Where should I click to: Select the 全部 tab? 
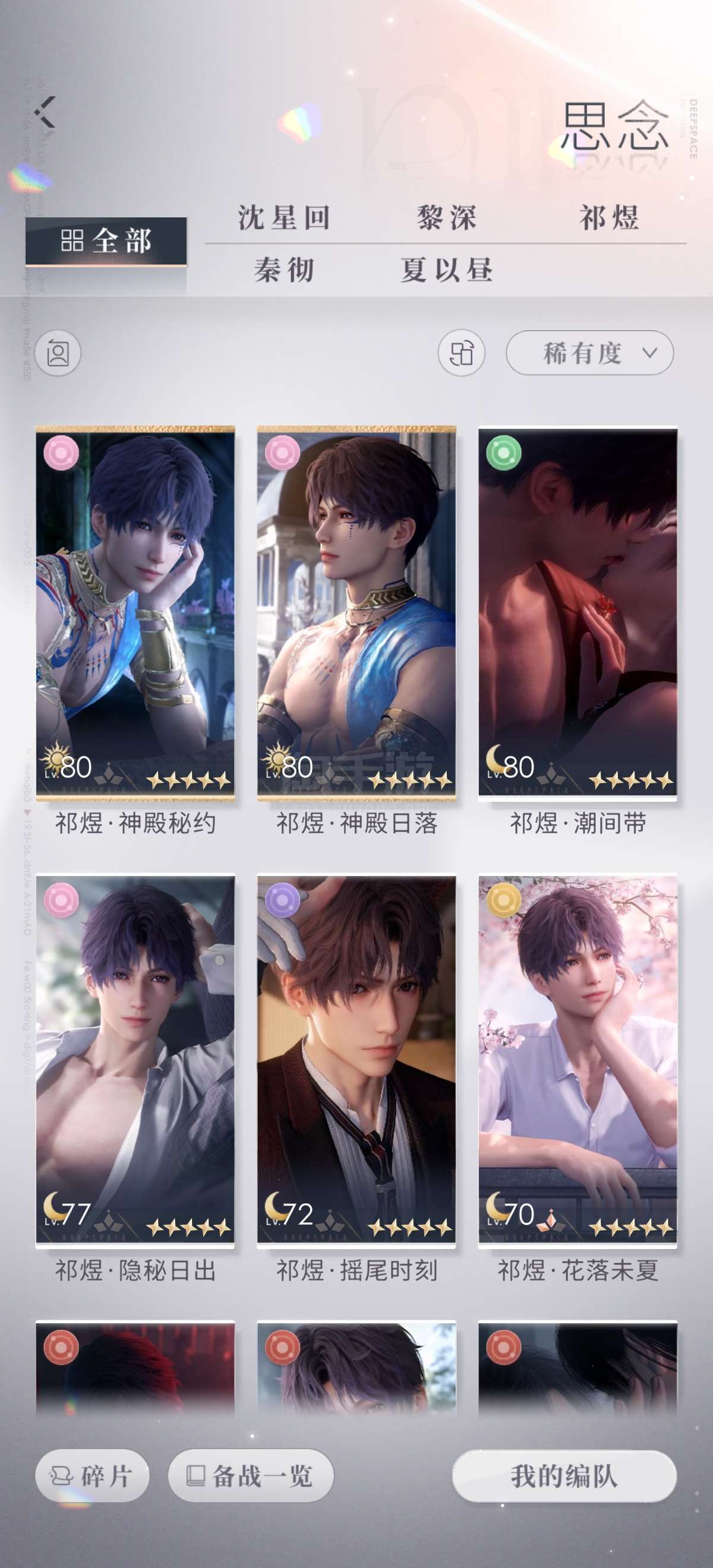pyautogui.click(x=106, y=242)
